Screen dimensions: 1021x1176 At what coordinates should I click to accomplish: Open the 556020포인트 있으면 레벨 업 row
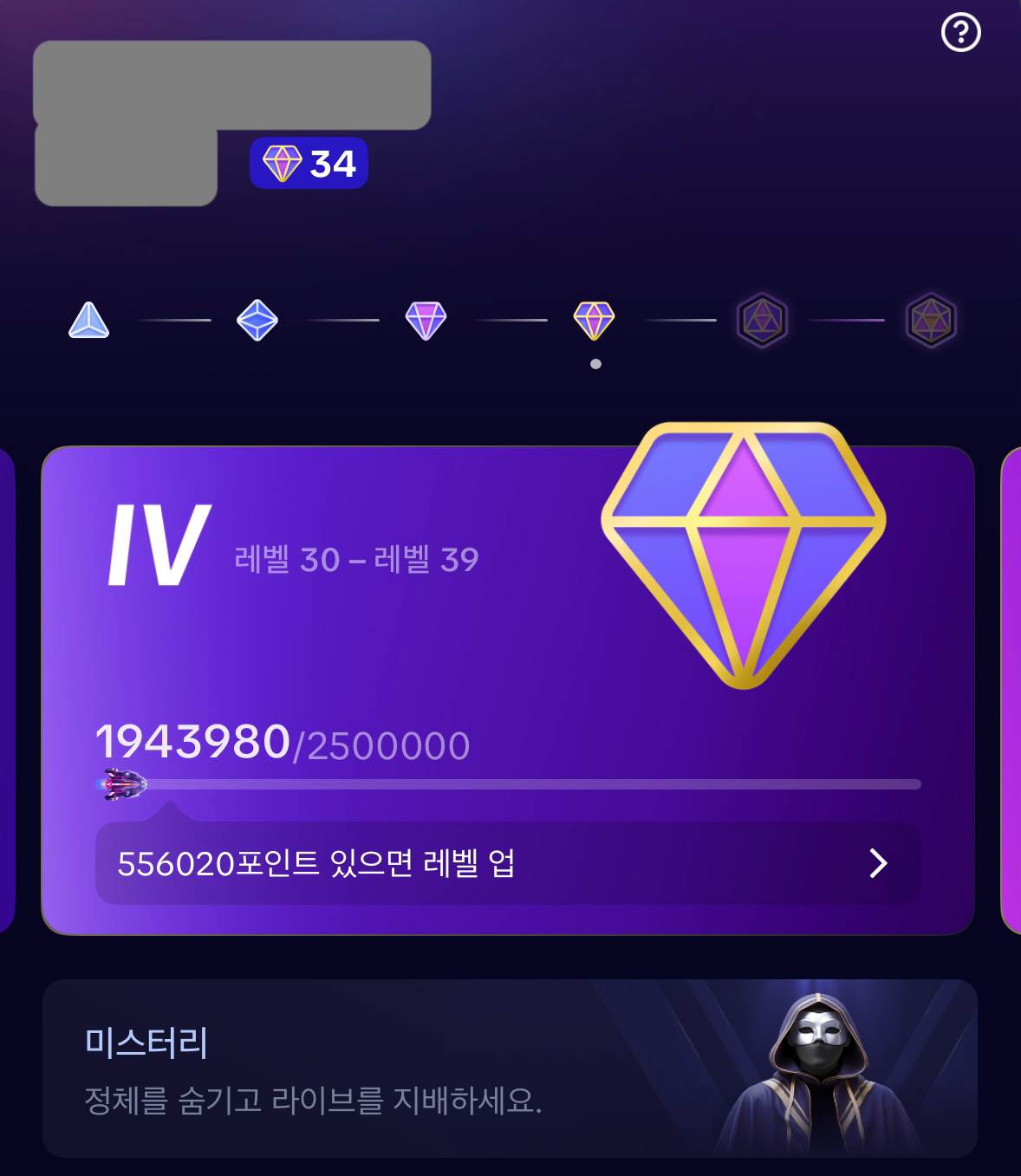(x=507, y=863)
